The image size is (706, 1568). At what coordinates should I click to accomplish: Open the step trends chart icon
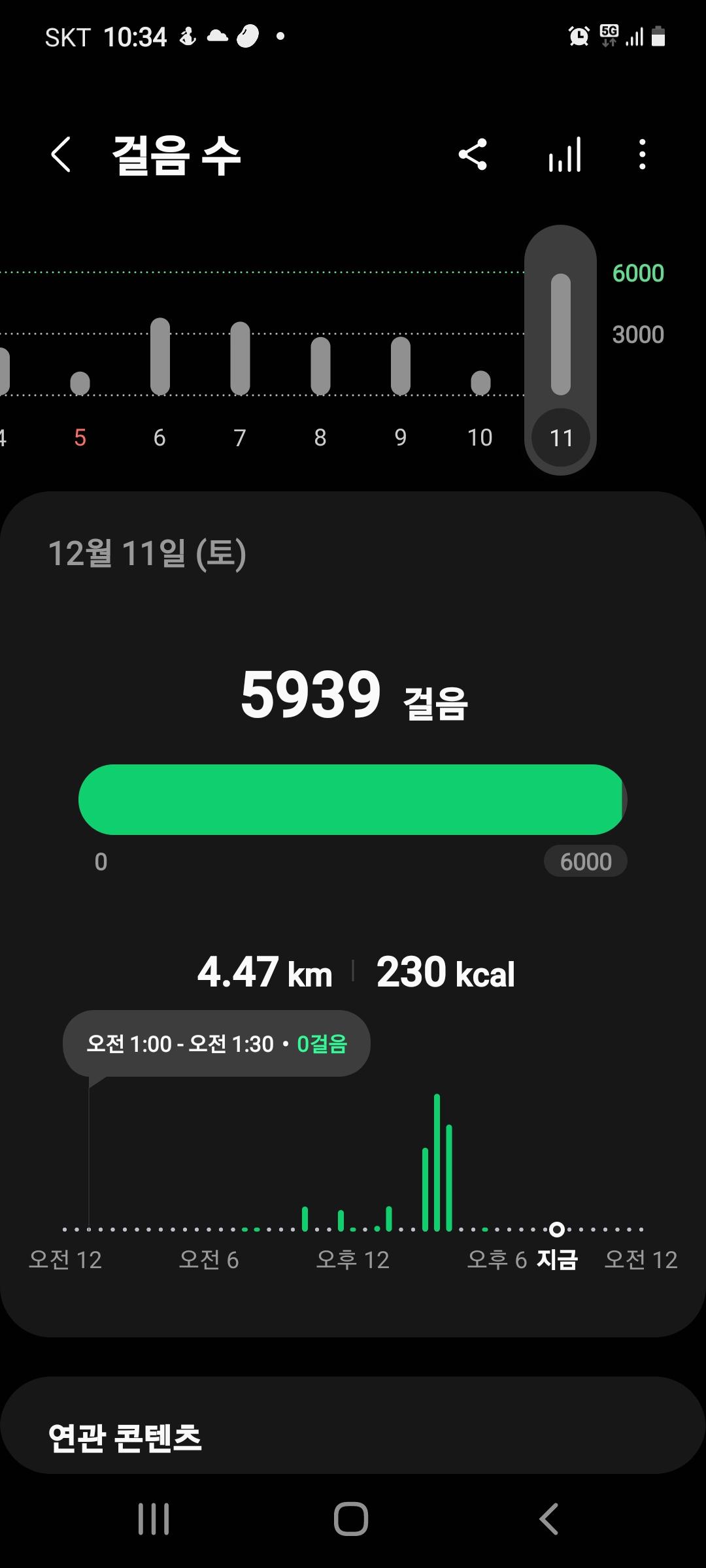[x=565, y=155]
